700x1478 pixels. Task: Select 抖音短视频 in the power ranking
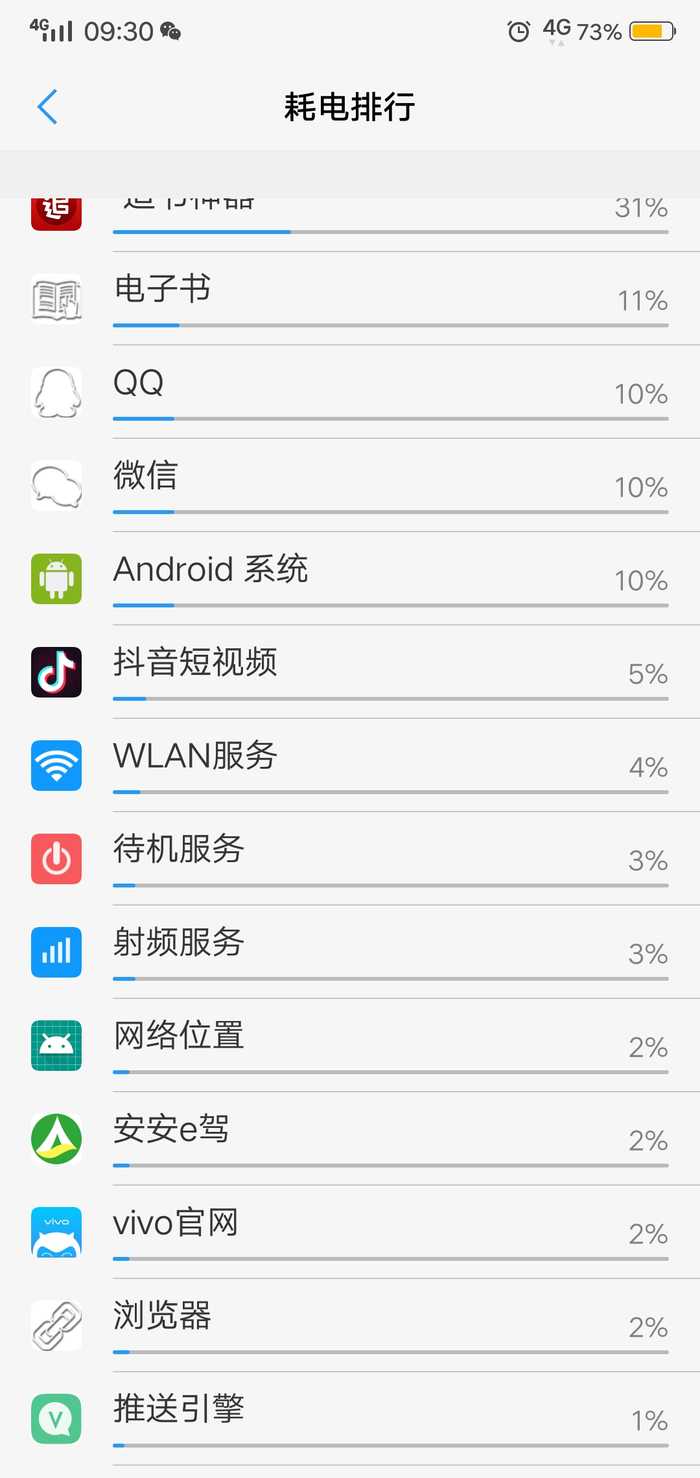pos(350,672)
